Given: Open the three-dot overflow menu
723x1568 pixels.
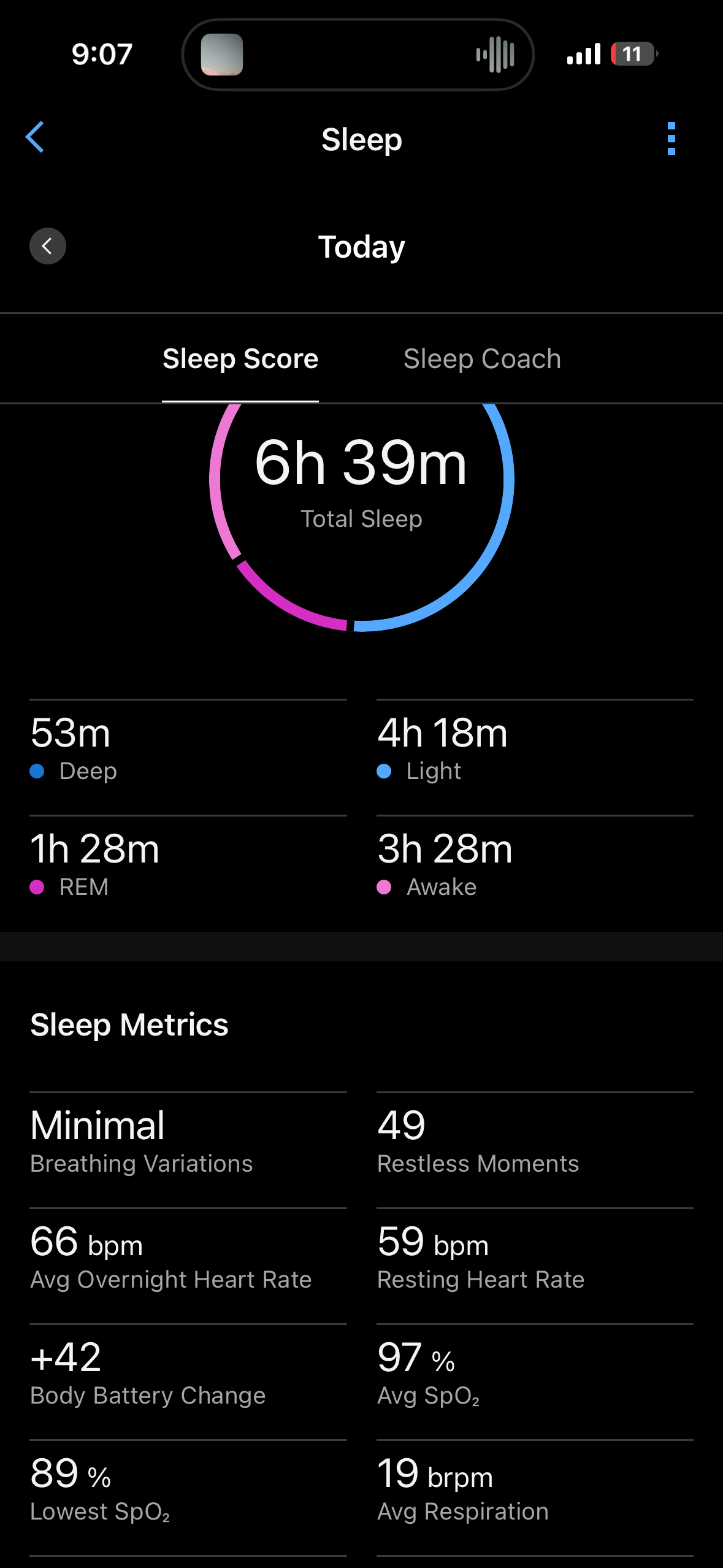Looking at the screenshot, I should coord(671,139).
